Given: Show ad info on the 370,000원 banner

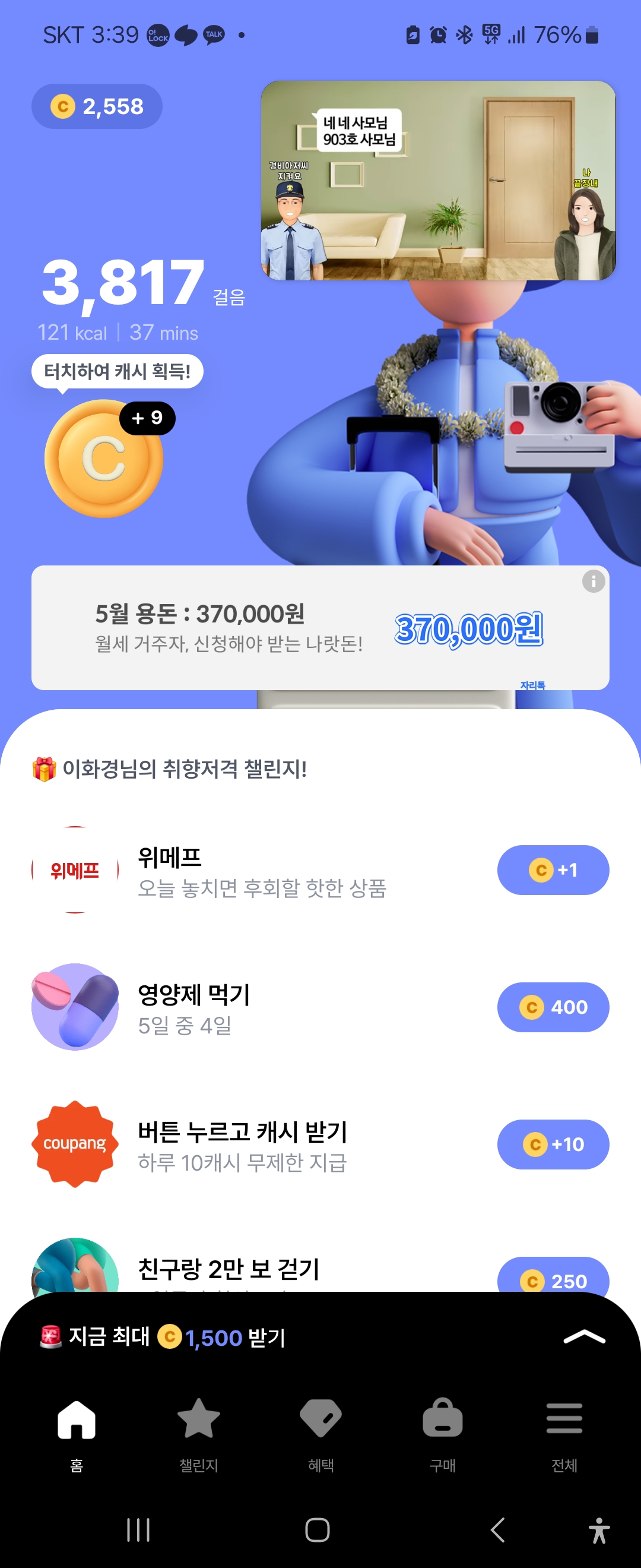Looking at the screenshot, I should point(593,581).
